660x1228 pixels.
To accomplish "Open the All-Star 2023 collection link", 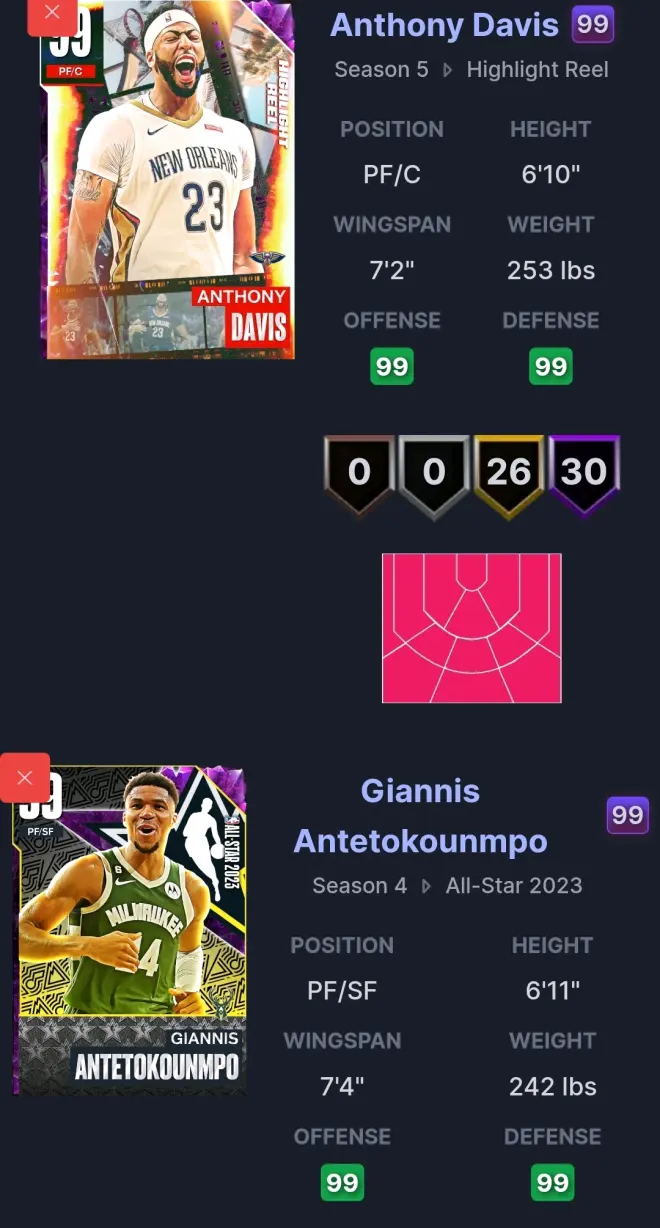I will [x=514, y=886].
